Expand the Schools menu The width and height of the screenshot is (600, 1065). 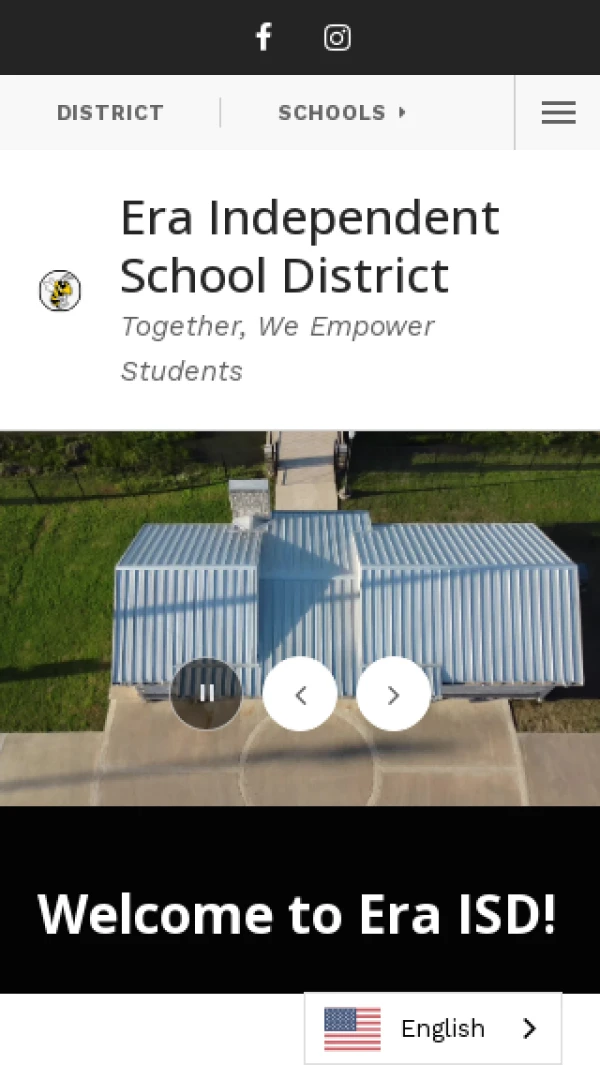[x=342, y=113]
